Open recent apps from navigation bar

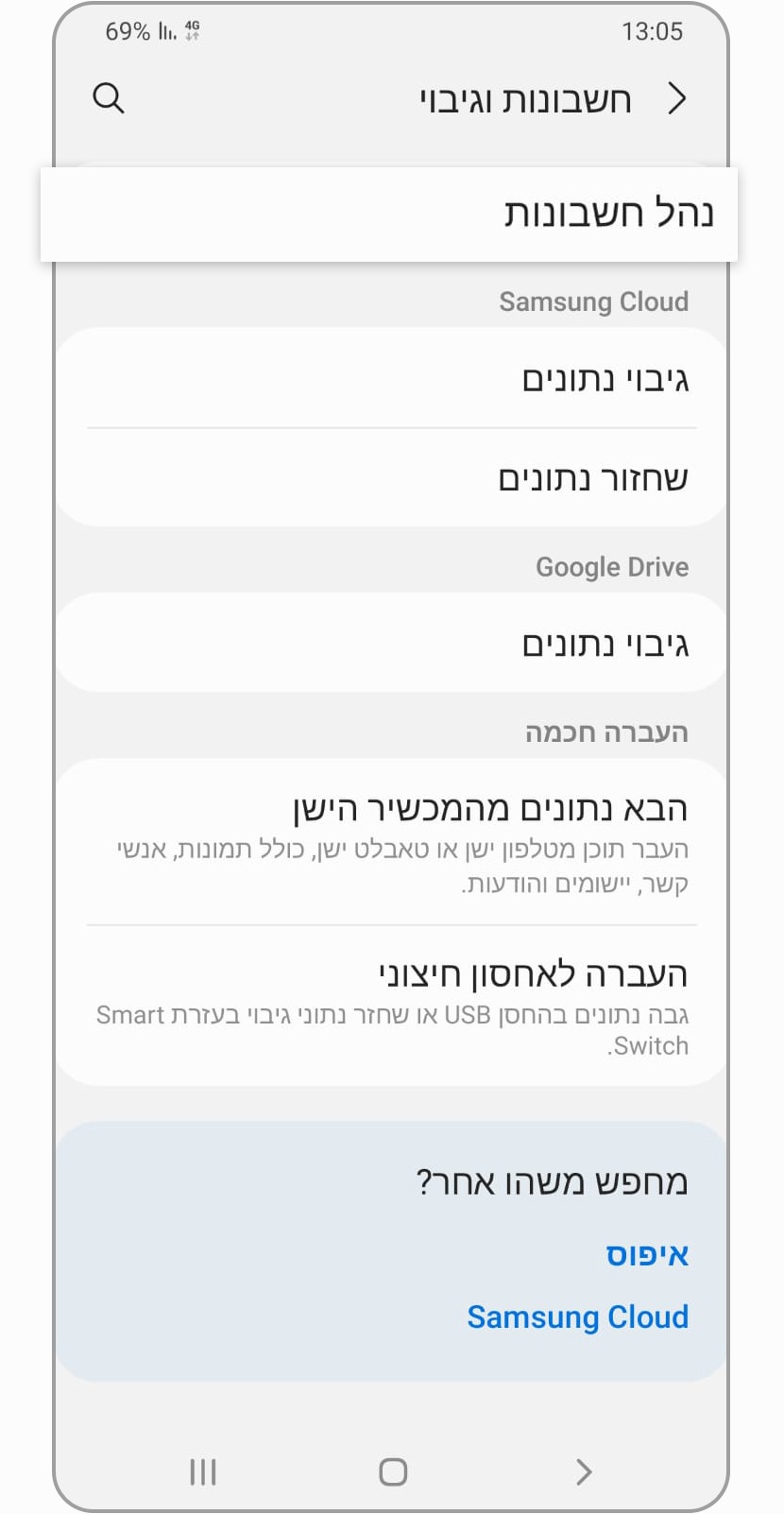coord(203,1471)
